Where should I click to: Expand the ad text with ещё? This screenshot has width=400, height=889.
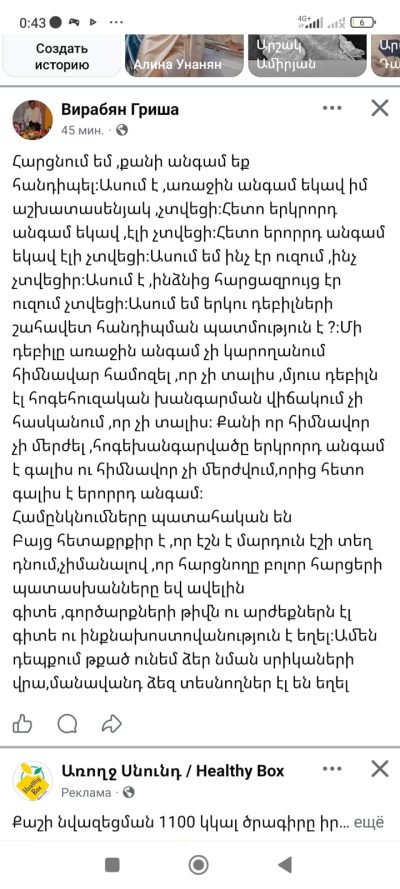pyautogui.click(x=369, y=822)
